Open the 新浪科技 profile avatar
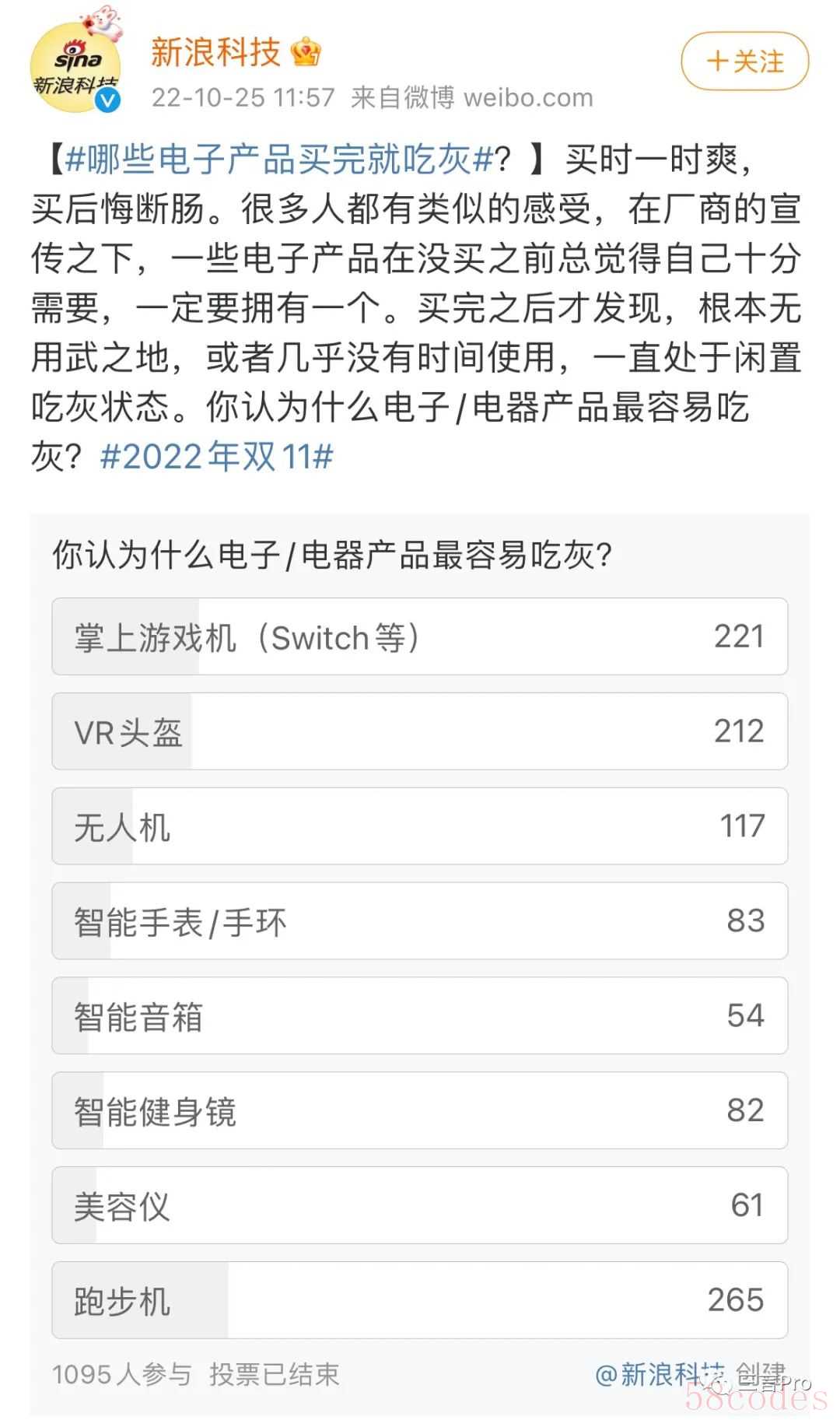The height and width of the screenshot is (1420, 840). point(75,68)
